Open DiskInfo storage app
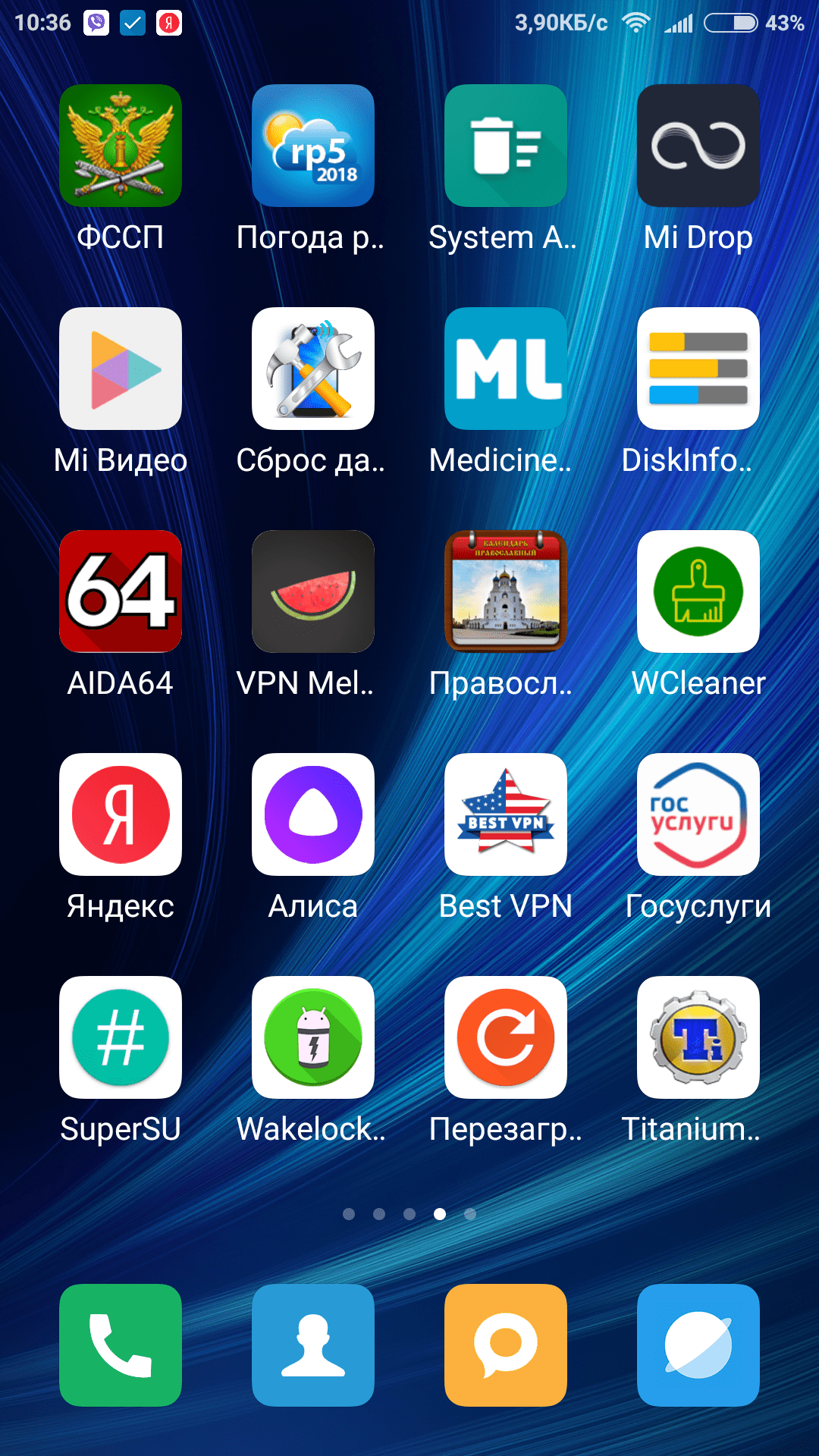Screen dimensions: 819x1456 pyautogui.click(x=698, y=369)
